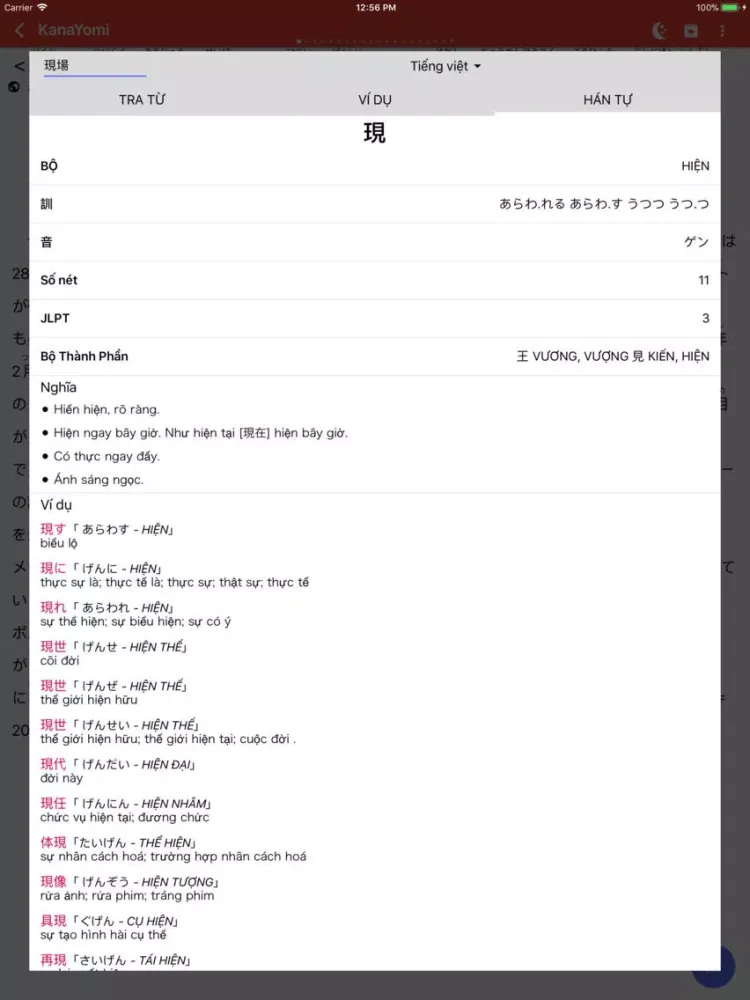Open the example word 現に
Image resolution: width=750 pixels, height=1000 pixels.
pyautogui.click(x=53, y=568)
